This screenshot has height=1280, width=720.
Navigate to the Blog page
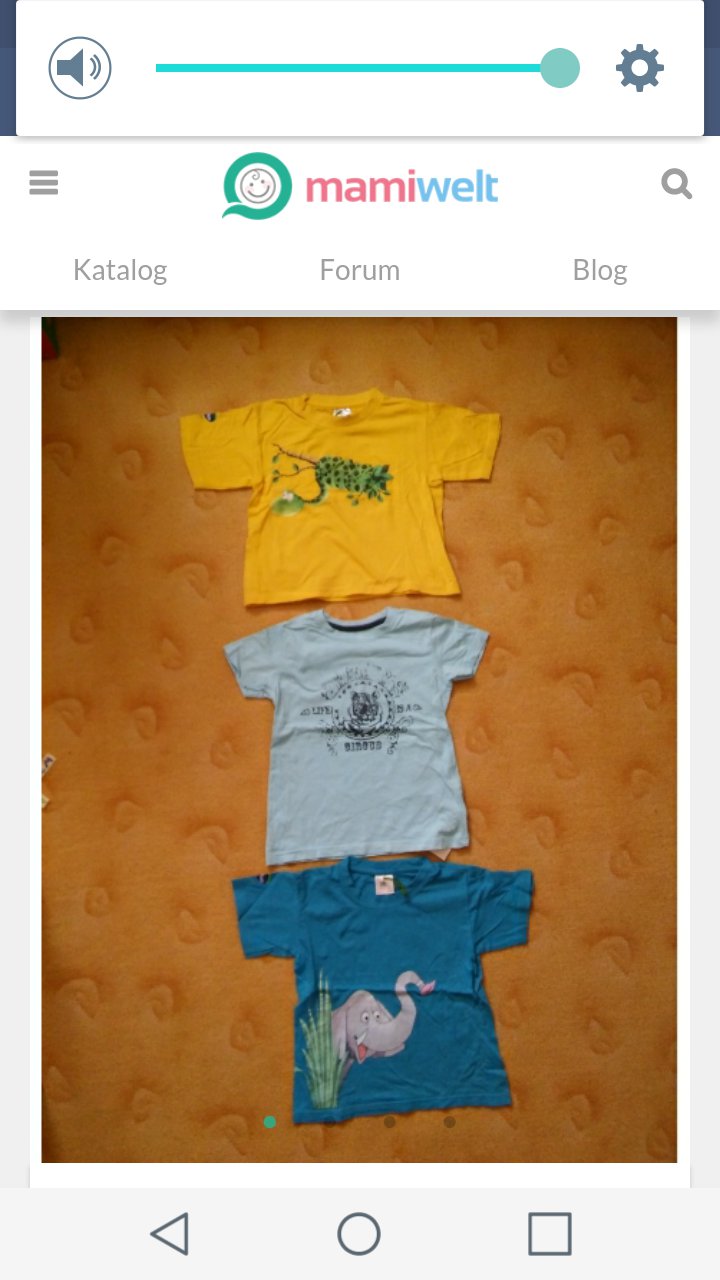click(x=600, y=269)
